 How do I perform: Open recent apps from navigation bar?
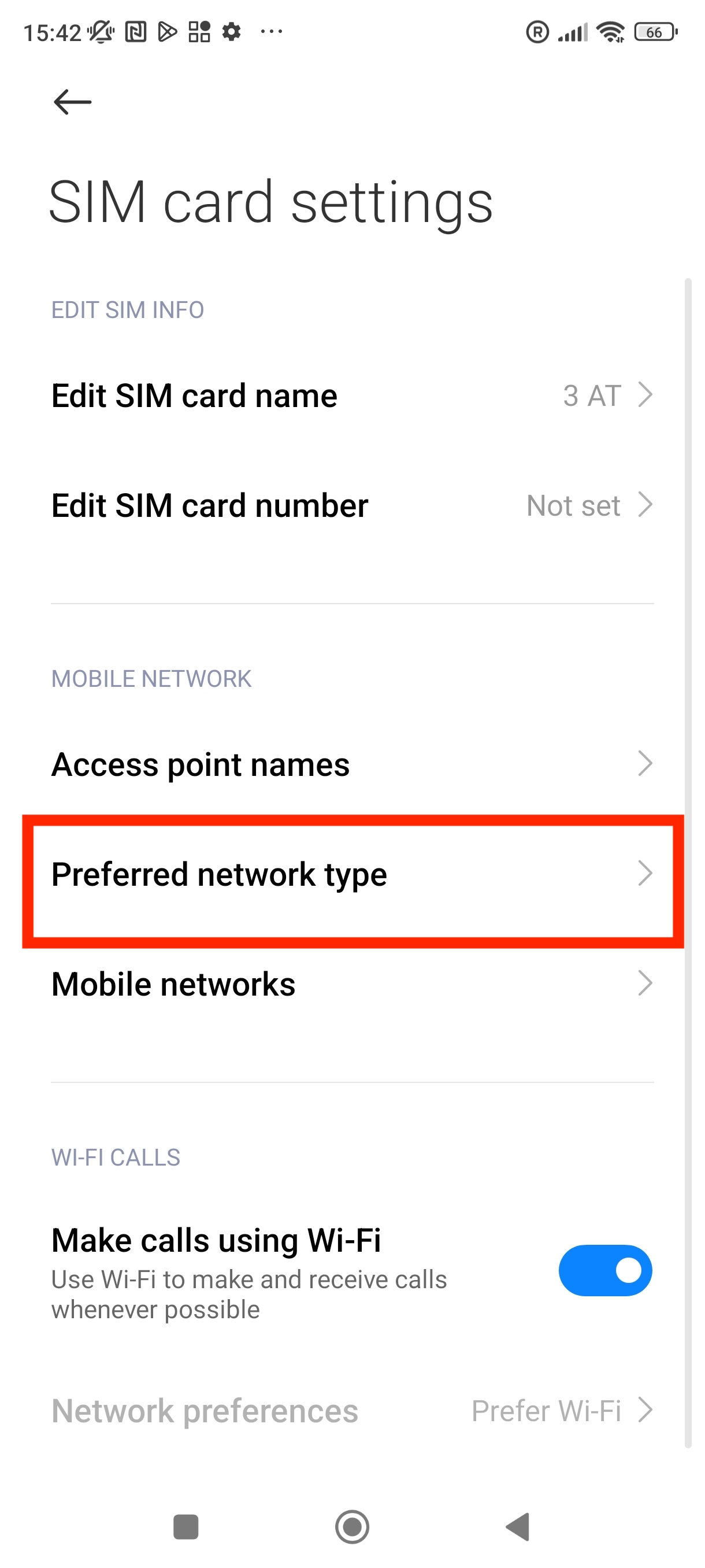point(186,1526)
